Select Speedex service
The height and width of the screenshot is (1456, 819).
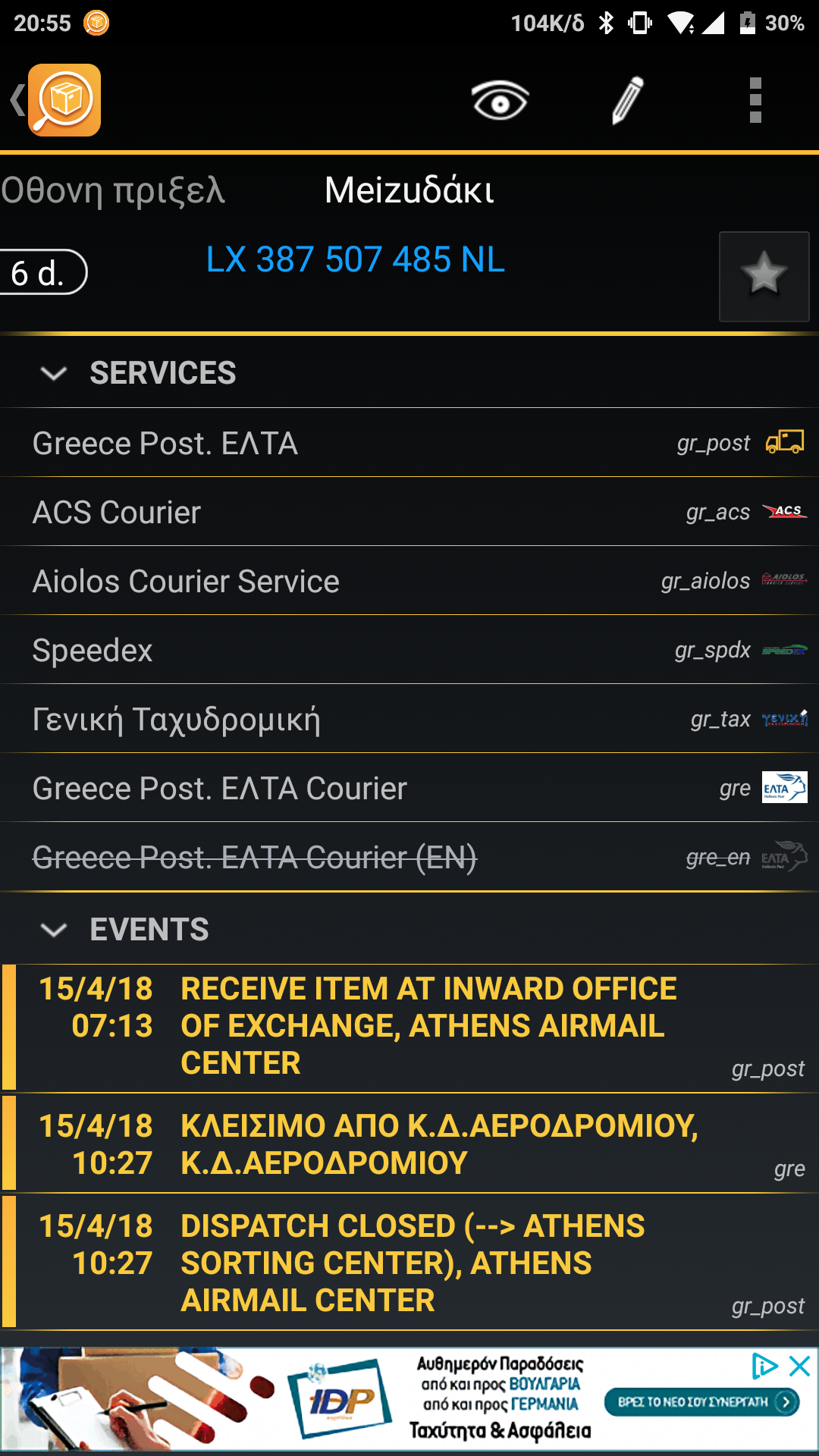pos(409,650)
